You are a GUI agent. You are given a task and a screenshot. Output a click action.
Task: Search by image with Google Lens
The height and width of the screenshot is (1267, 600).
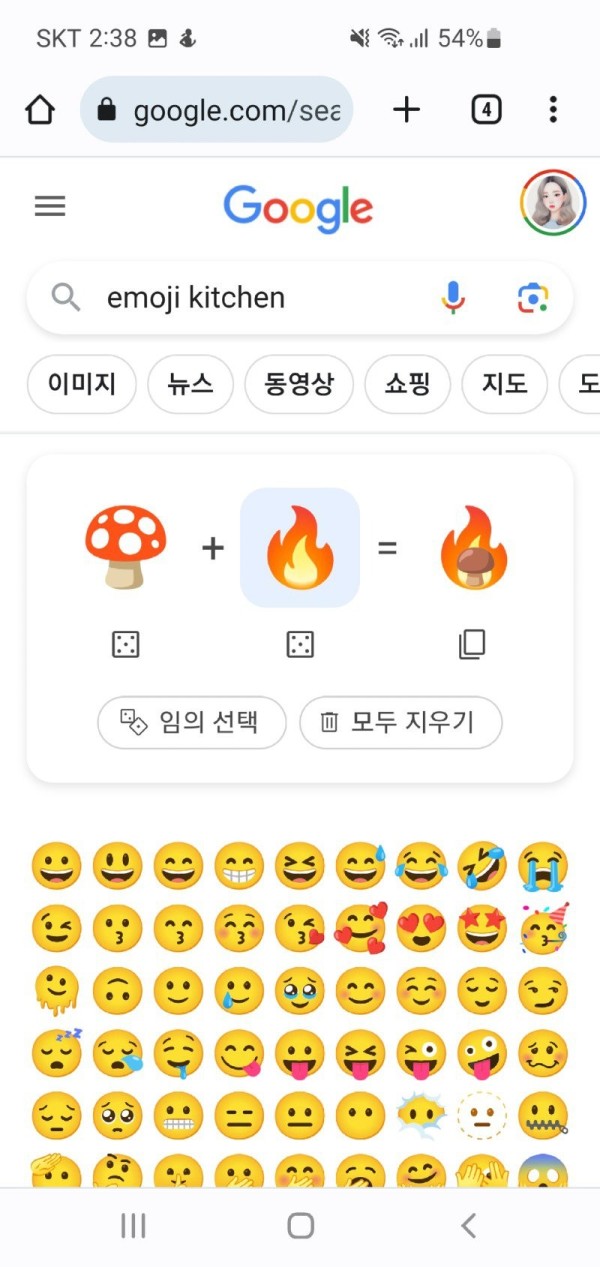[533, 298]
